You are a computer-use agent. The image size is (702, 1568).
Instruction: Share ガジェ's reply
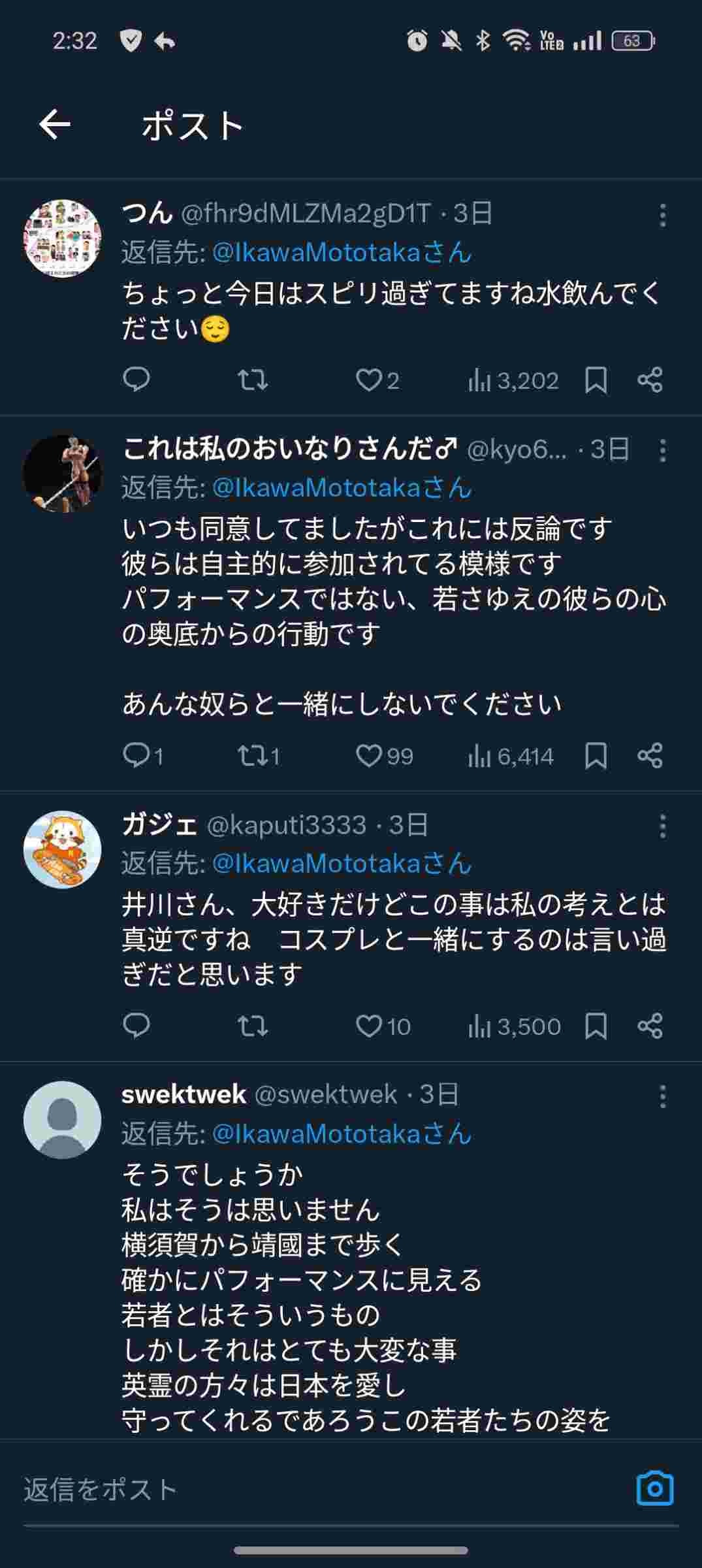(x=650, y=1026)
